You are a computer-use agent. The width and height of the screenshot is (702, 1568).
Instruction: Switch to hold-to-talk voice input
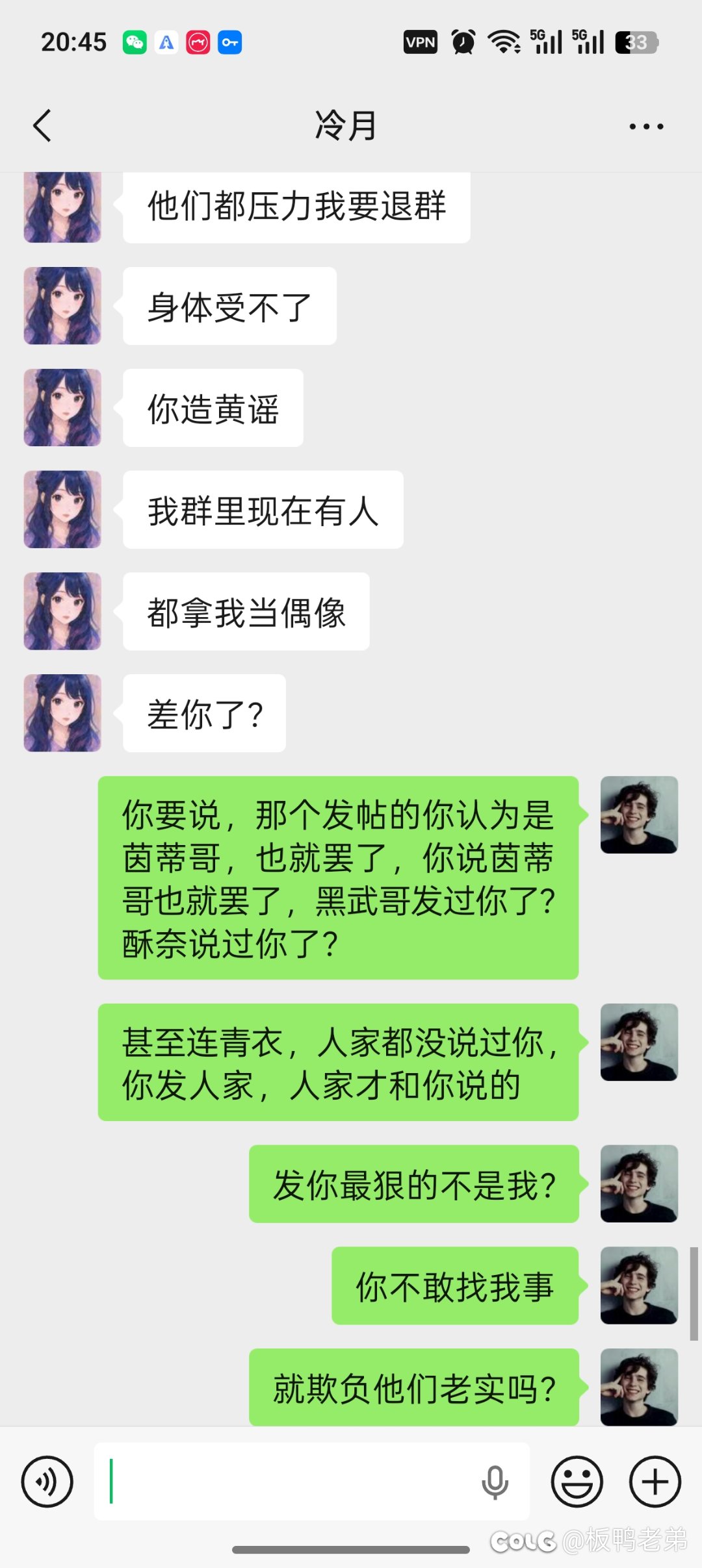tap(47, 1482)
